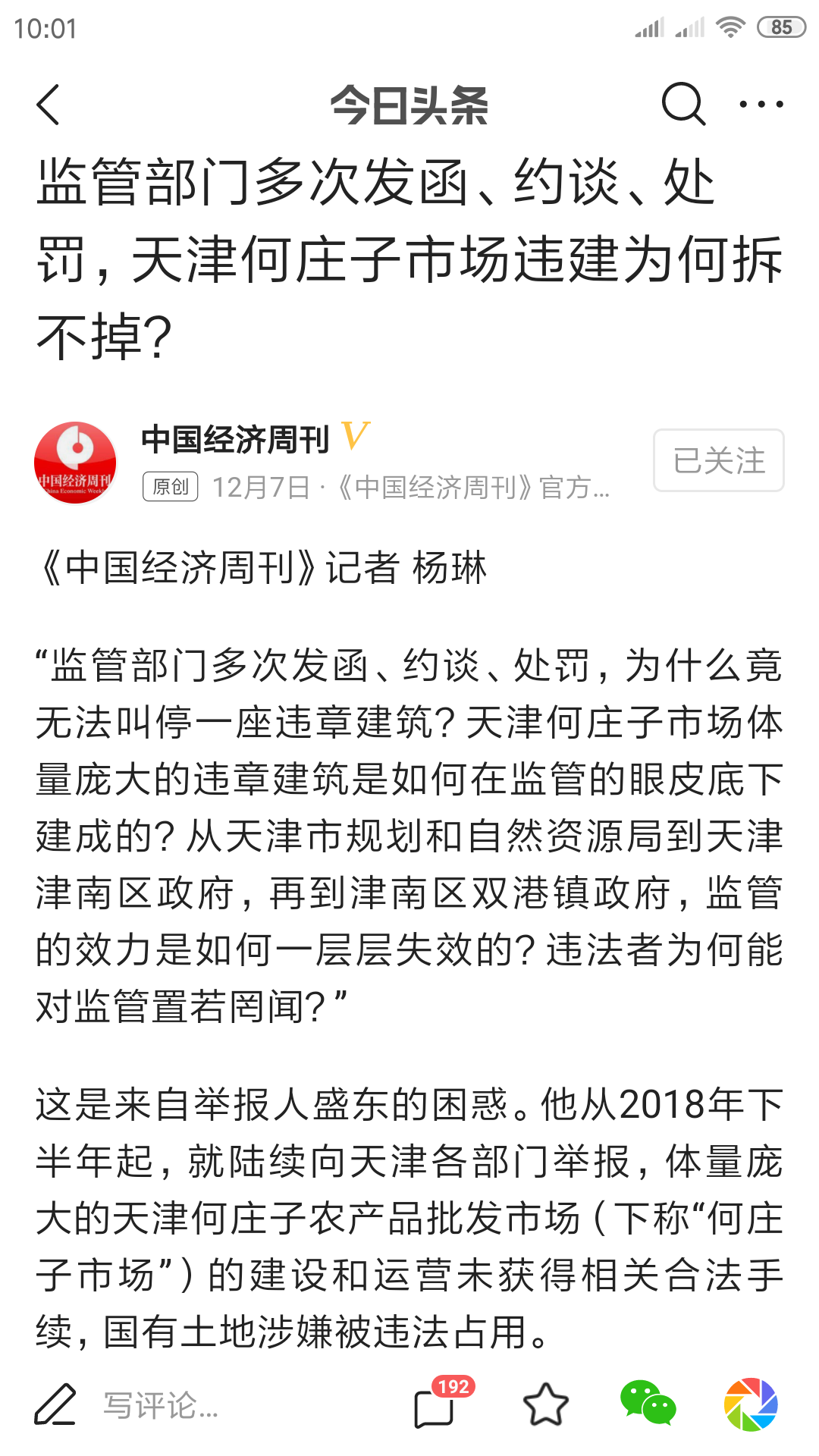Tap the 今日头条 header title

409,106
